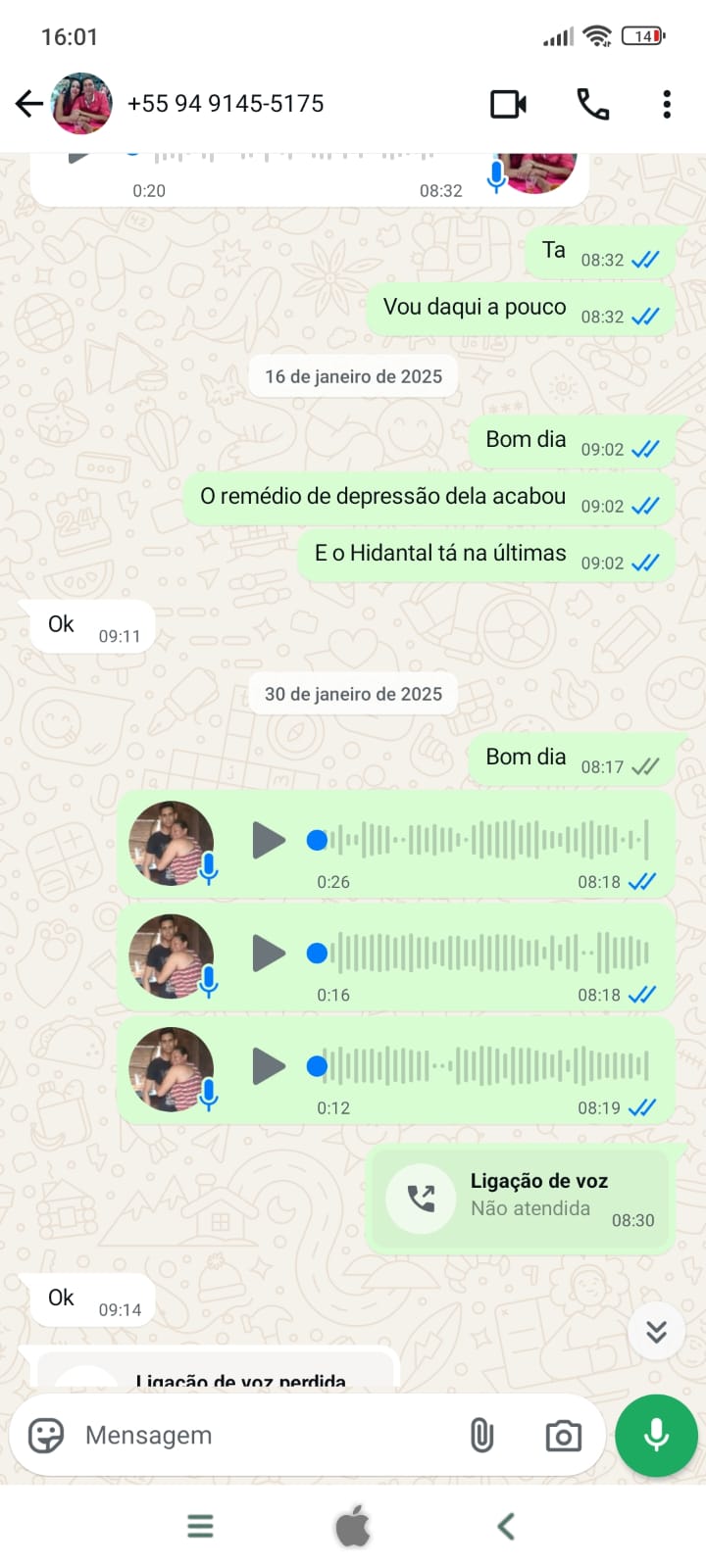
Task: Attach a file with the paperclip
Action: [x=481, y=1436]
